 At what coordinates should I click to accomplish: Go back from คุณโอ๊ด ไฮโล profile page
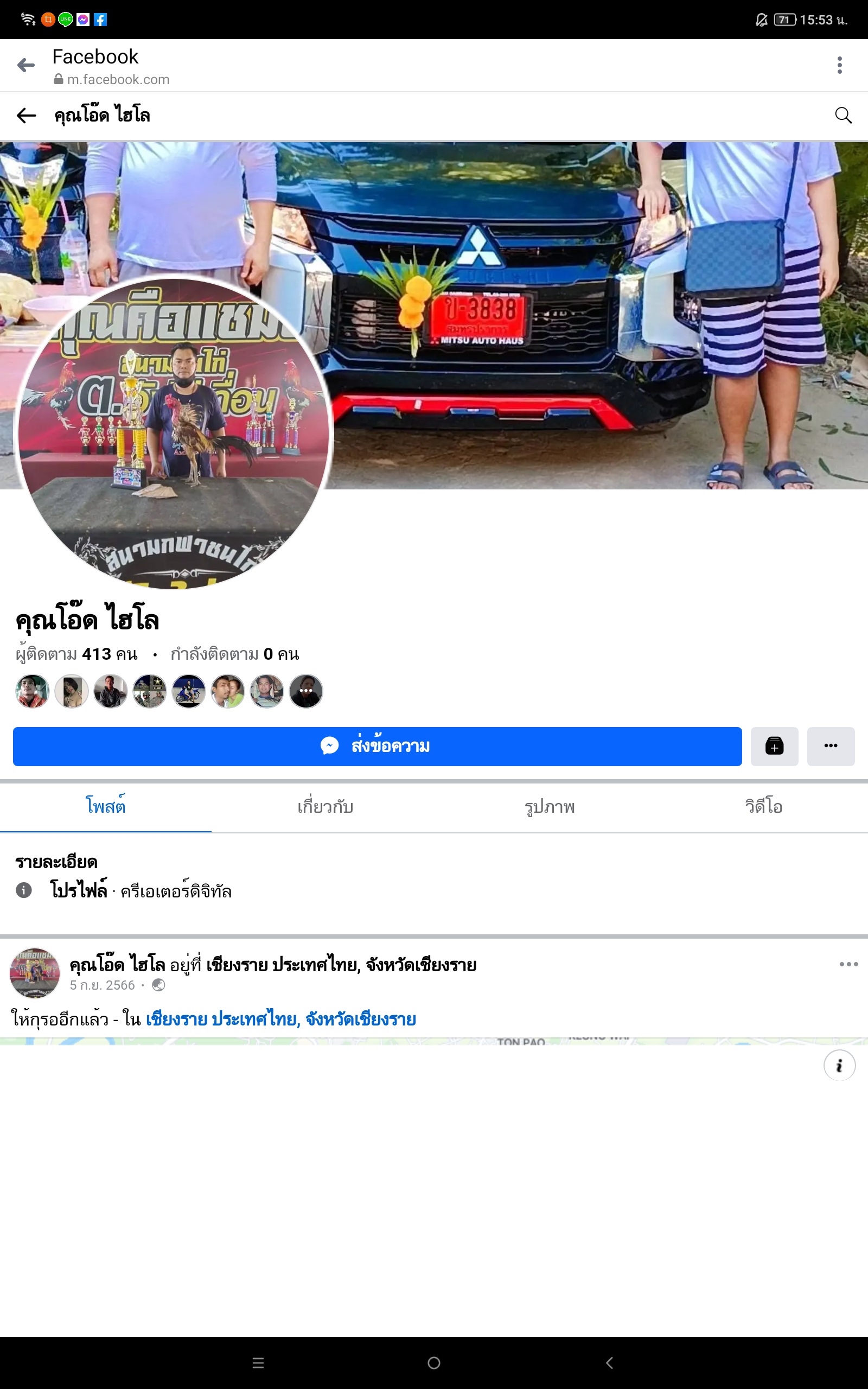point(27,116)
